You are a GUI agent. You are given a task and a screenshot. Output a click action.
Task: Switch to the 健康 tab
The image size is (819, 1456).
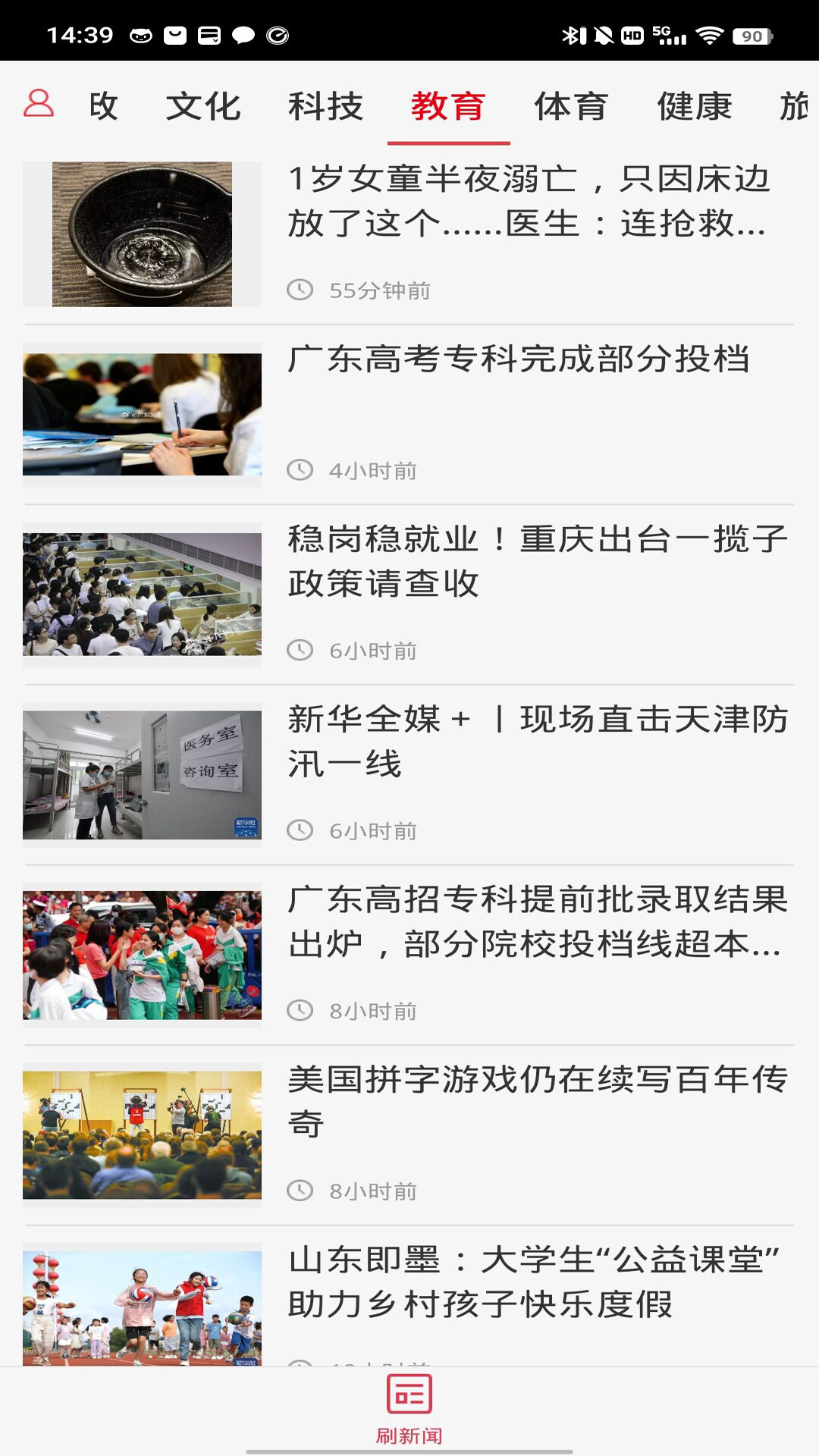tap(694, 106)
